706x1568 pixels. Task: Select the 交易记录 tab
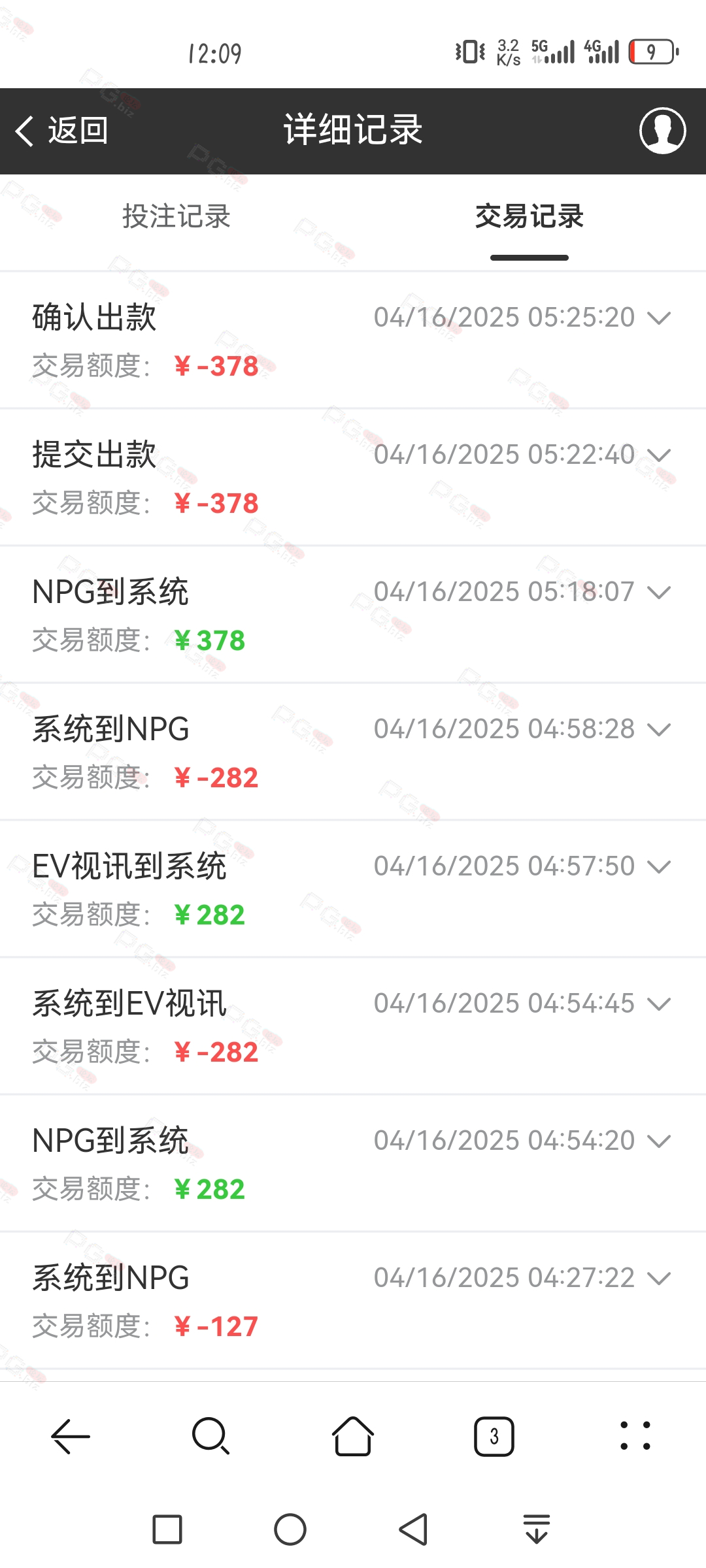(x=529, y=216)
